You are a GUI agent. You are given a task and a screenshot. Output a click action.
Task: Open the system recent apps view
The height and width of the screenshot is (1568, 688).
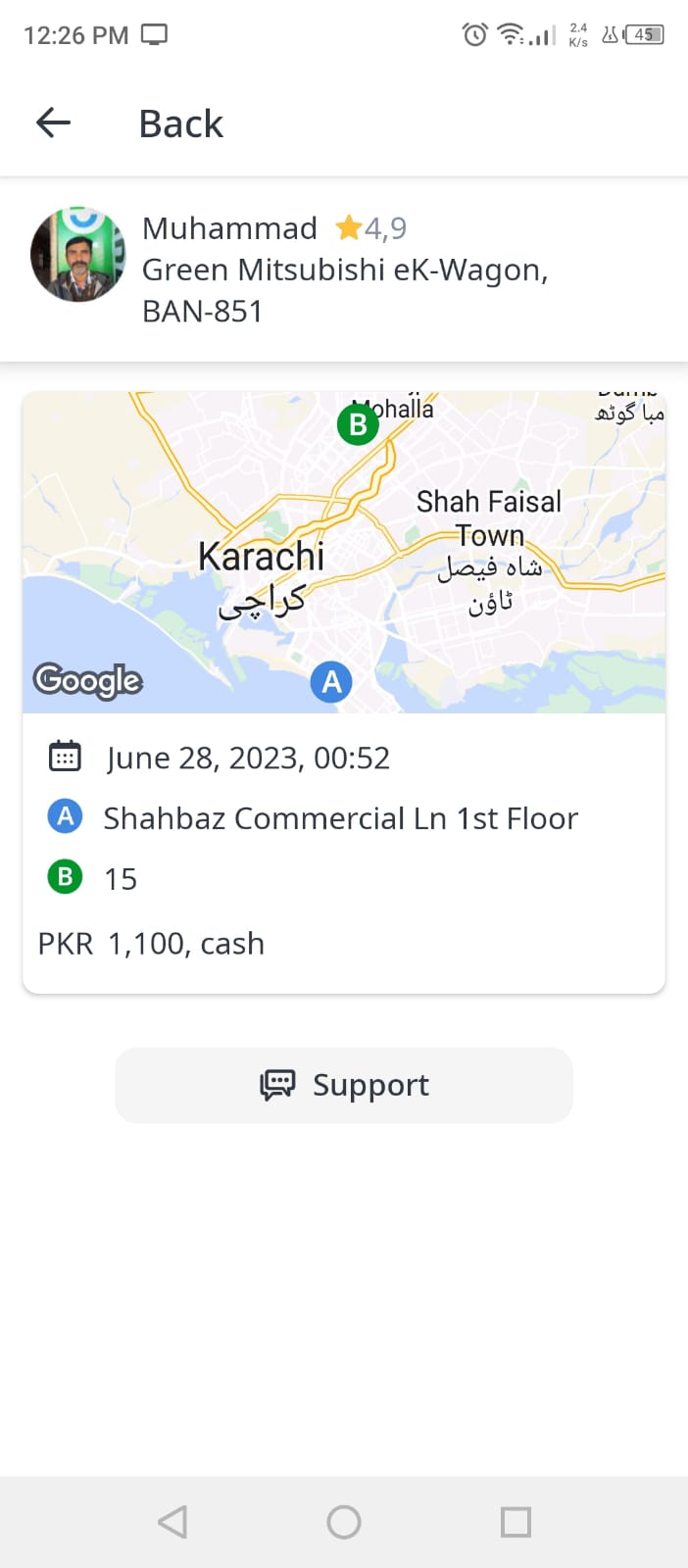click(x=516, y=1522)
